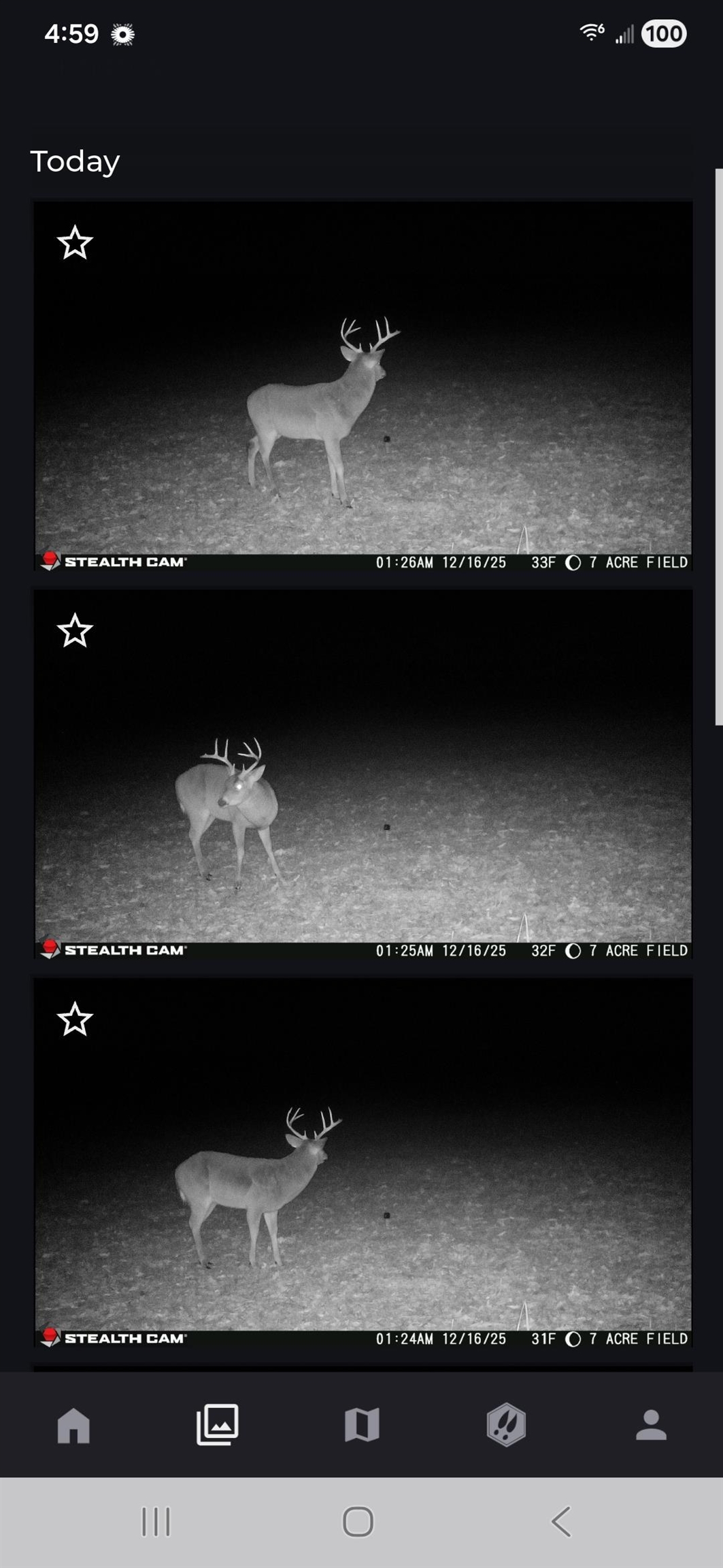Favorite the 01:26AM trail cam photo
Screen dimensions: 723x1568
(x=75, y=243)
